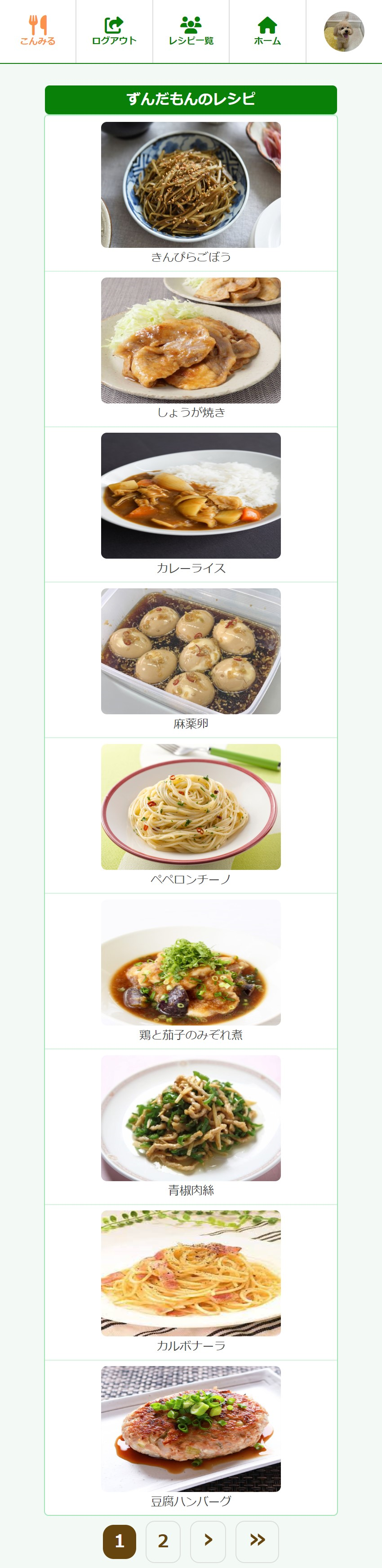Open the きんぴらごぼう recipe
The image size is (382, 1568).
click(191, 193)
